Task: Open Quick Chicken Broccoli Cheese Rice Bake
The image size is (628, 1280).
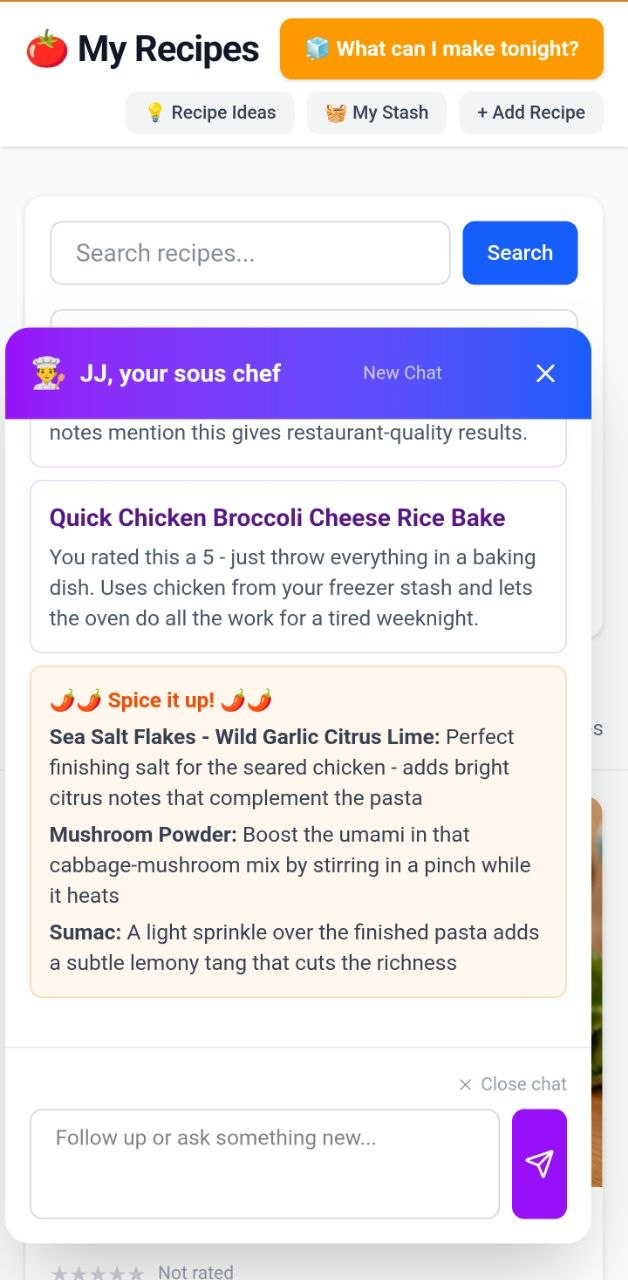Action: (x=277, y=518)
